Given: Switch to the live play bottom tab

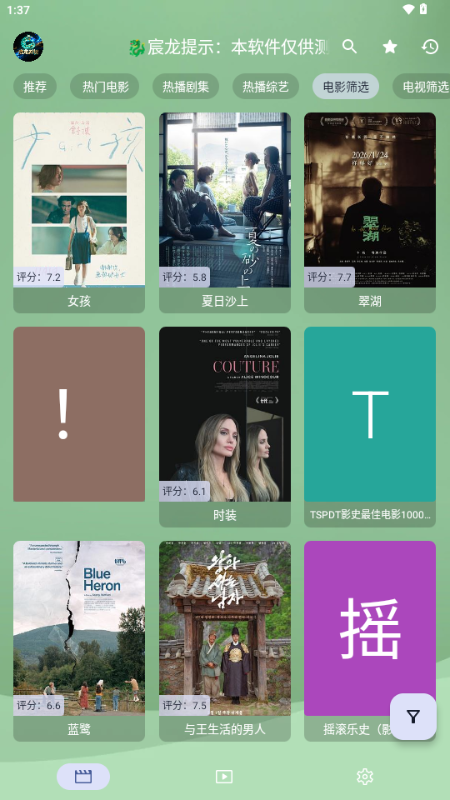Looking at the screenshot, I should point(224,777).
